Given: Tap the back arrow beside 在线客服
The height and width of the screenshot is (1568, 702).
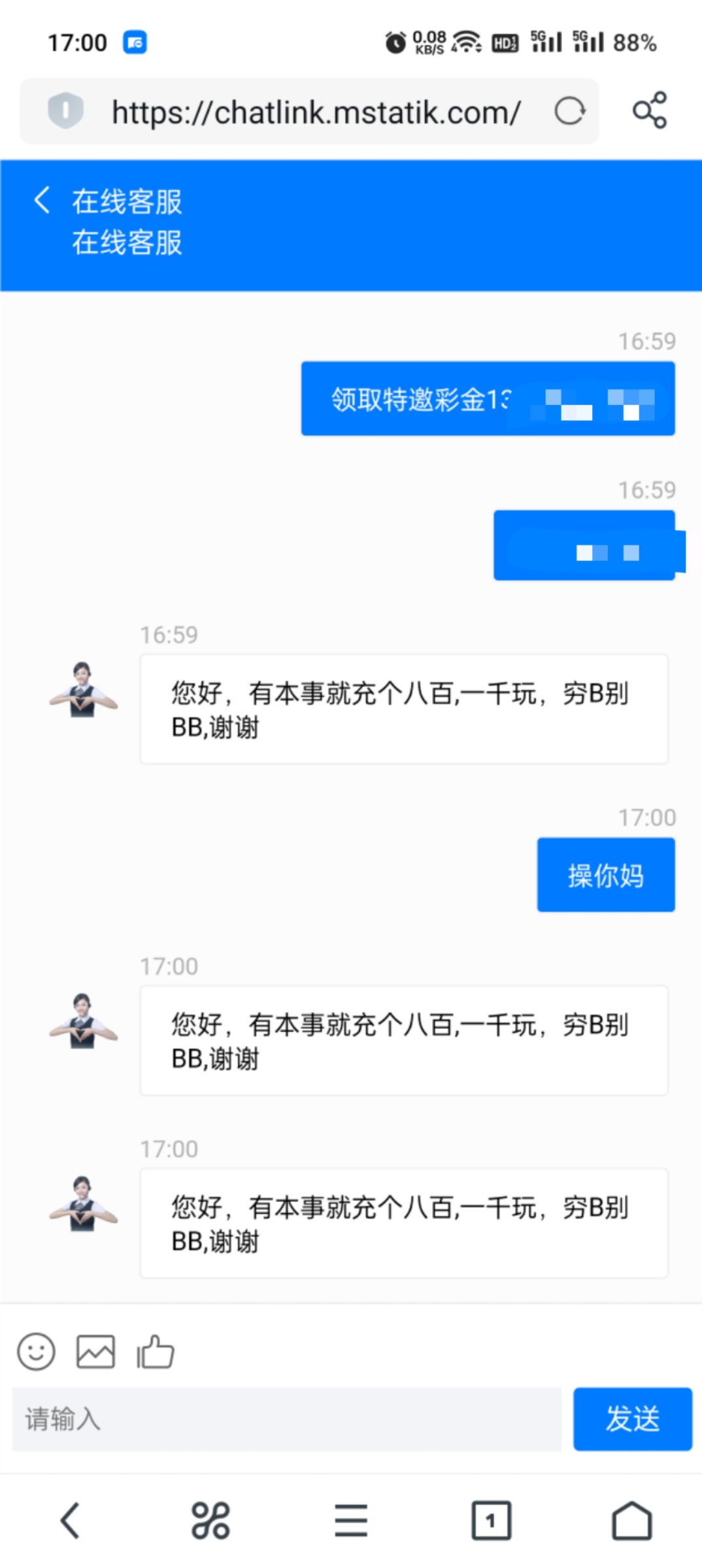Looking at the screenshot, I should [42, 201].
